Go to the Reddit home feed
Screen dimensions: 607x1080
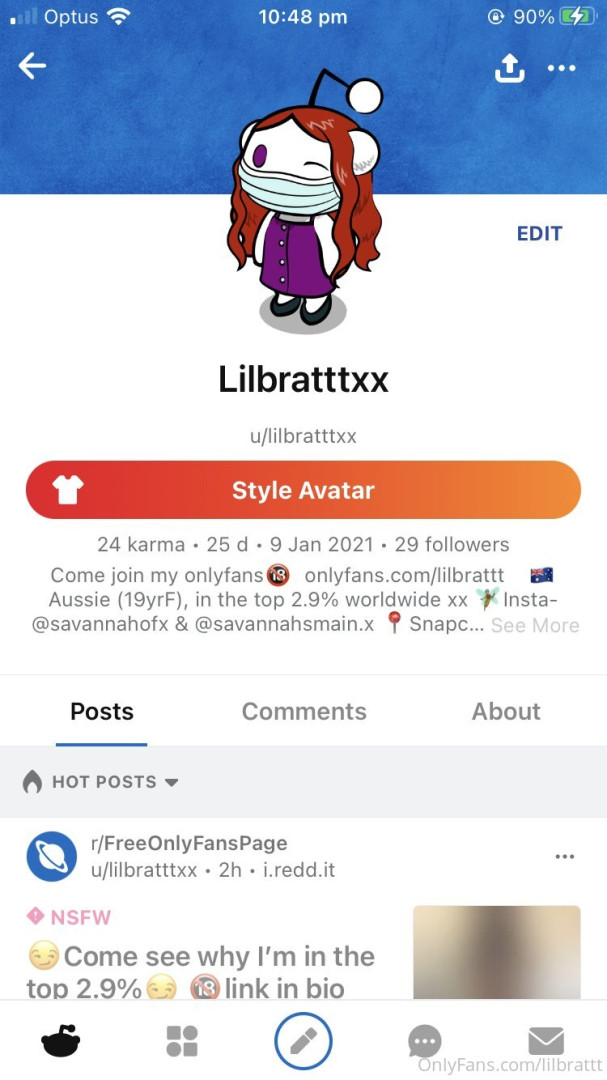60,1041
